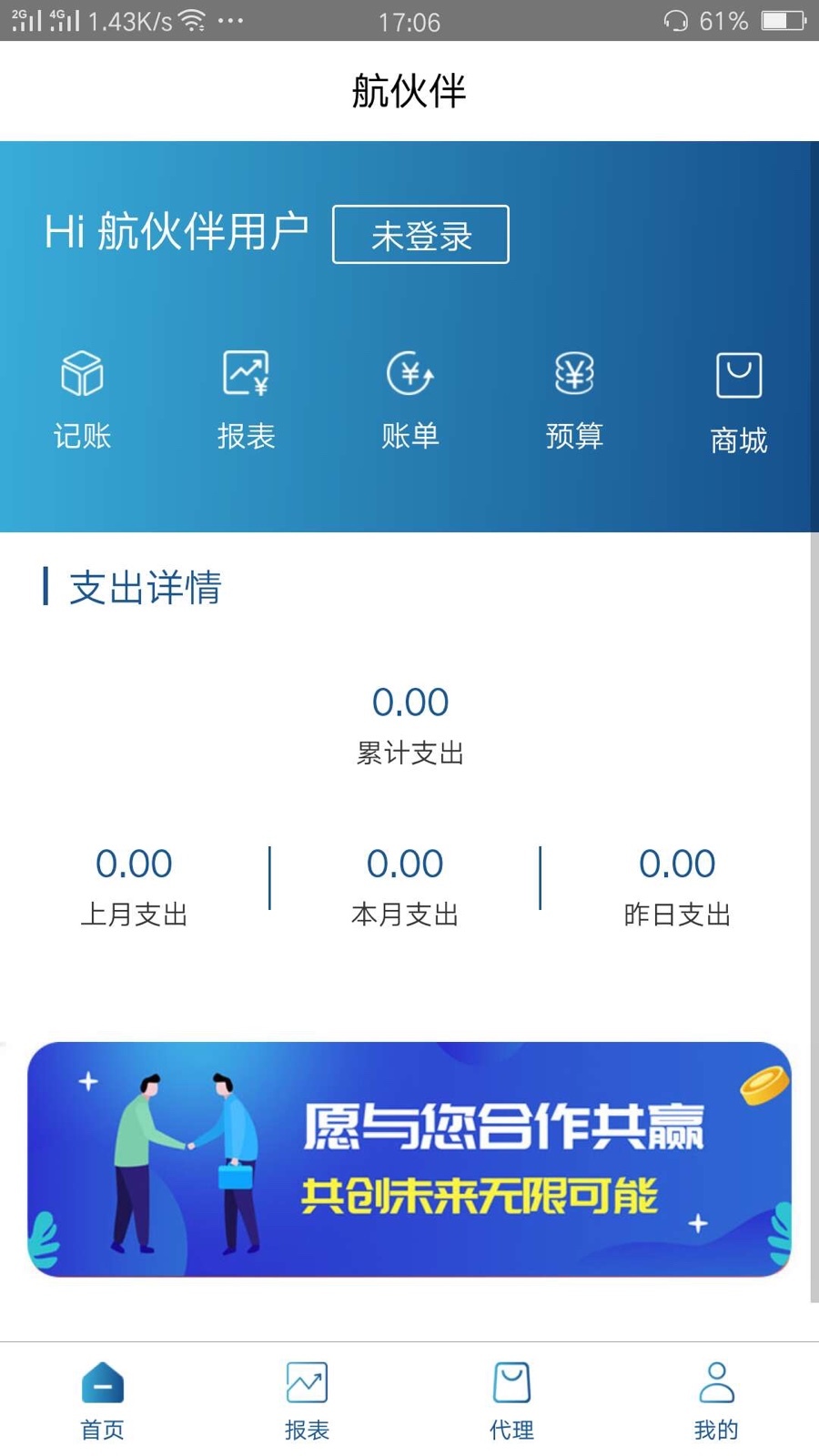Select the 昨日支出 figure
819x1456 pixels.
(x=676, y=864)
